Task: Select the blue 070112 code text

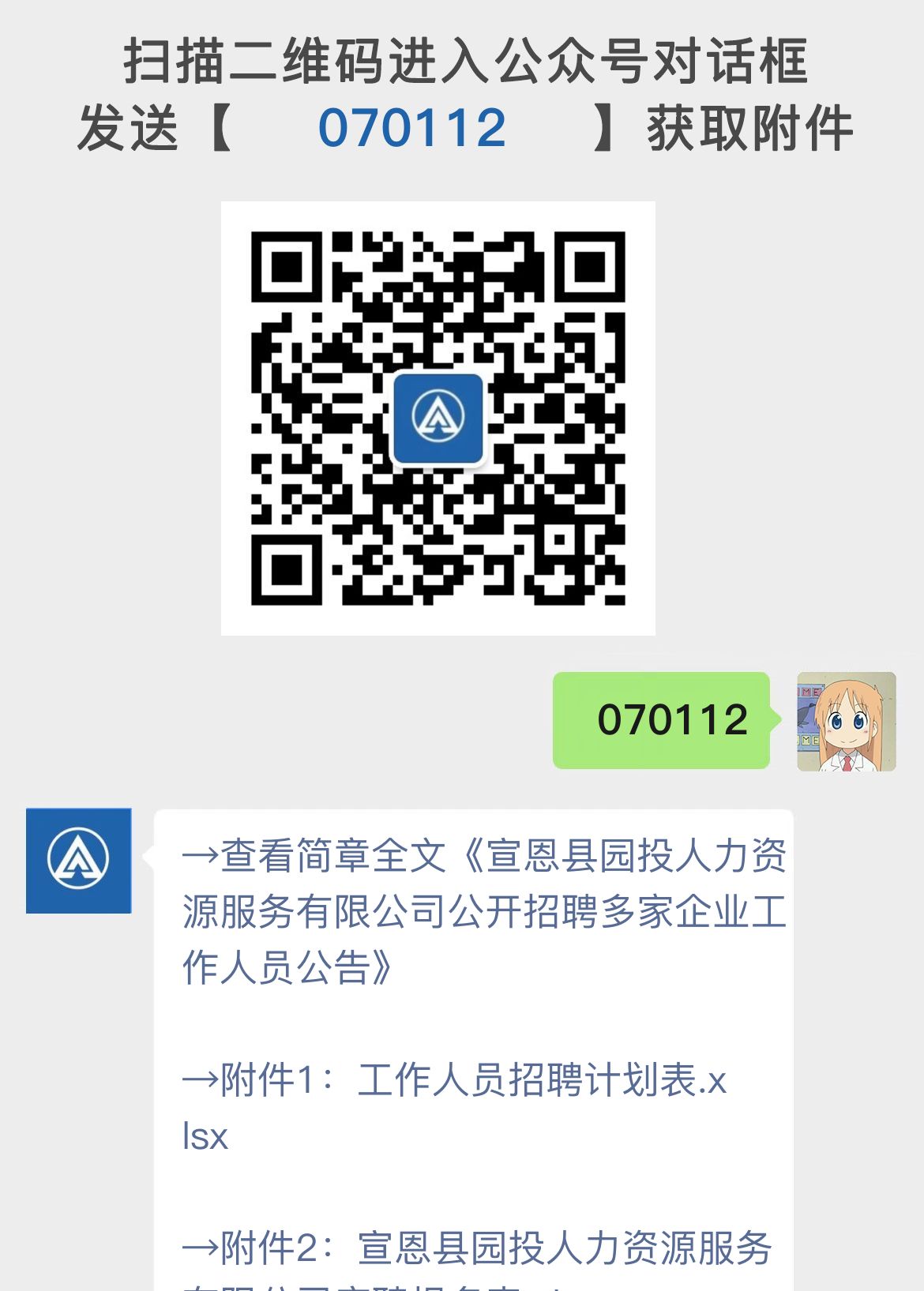Action: coord(412,128)
